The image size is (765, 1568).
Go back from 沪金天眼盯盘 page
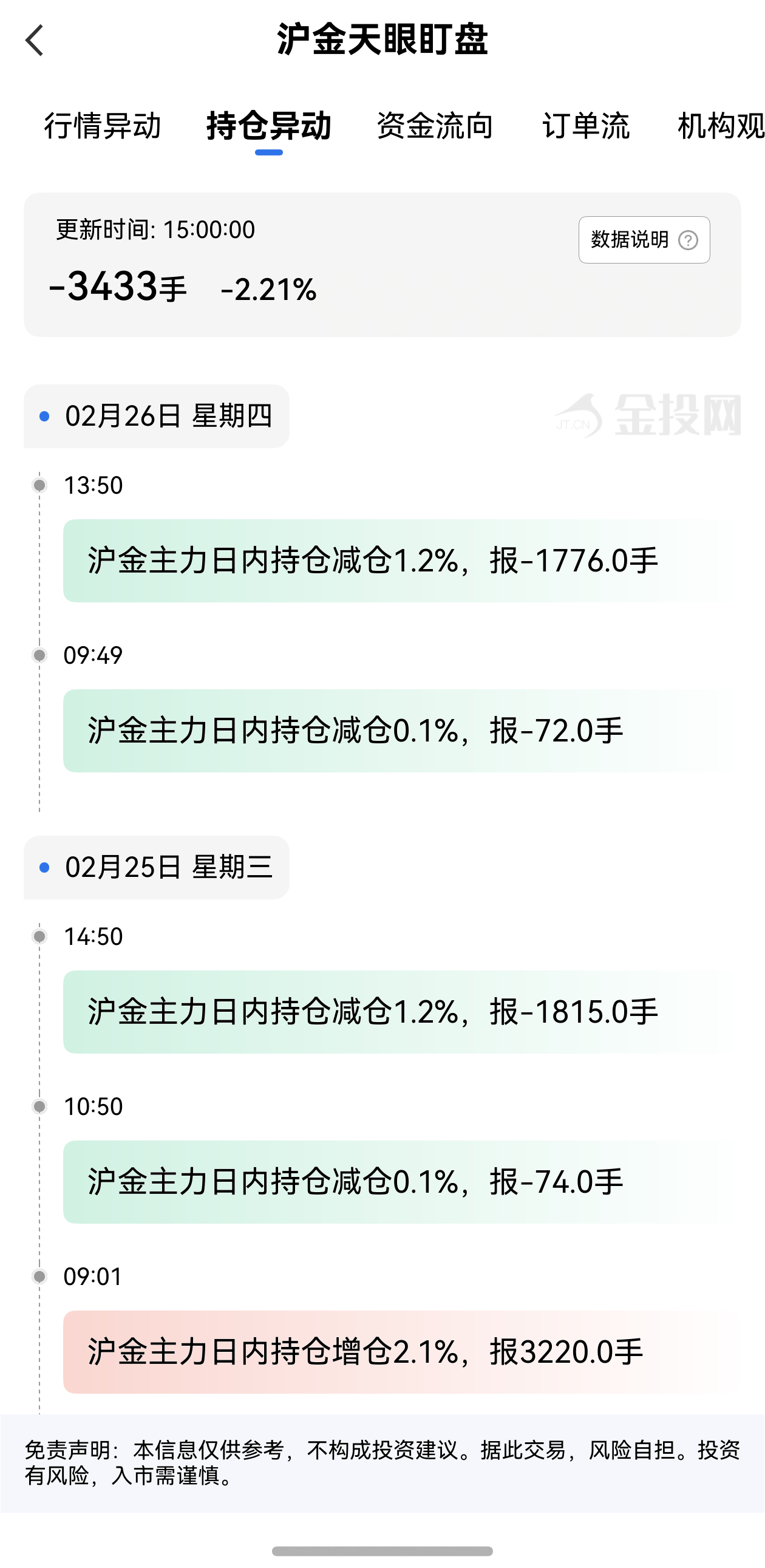tap(35, 40)
